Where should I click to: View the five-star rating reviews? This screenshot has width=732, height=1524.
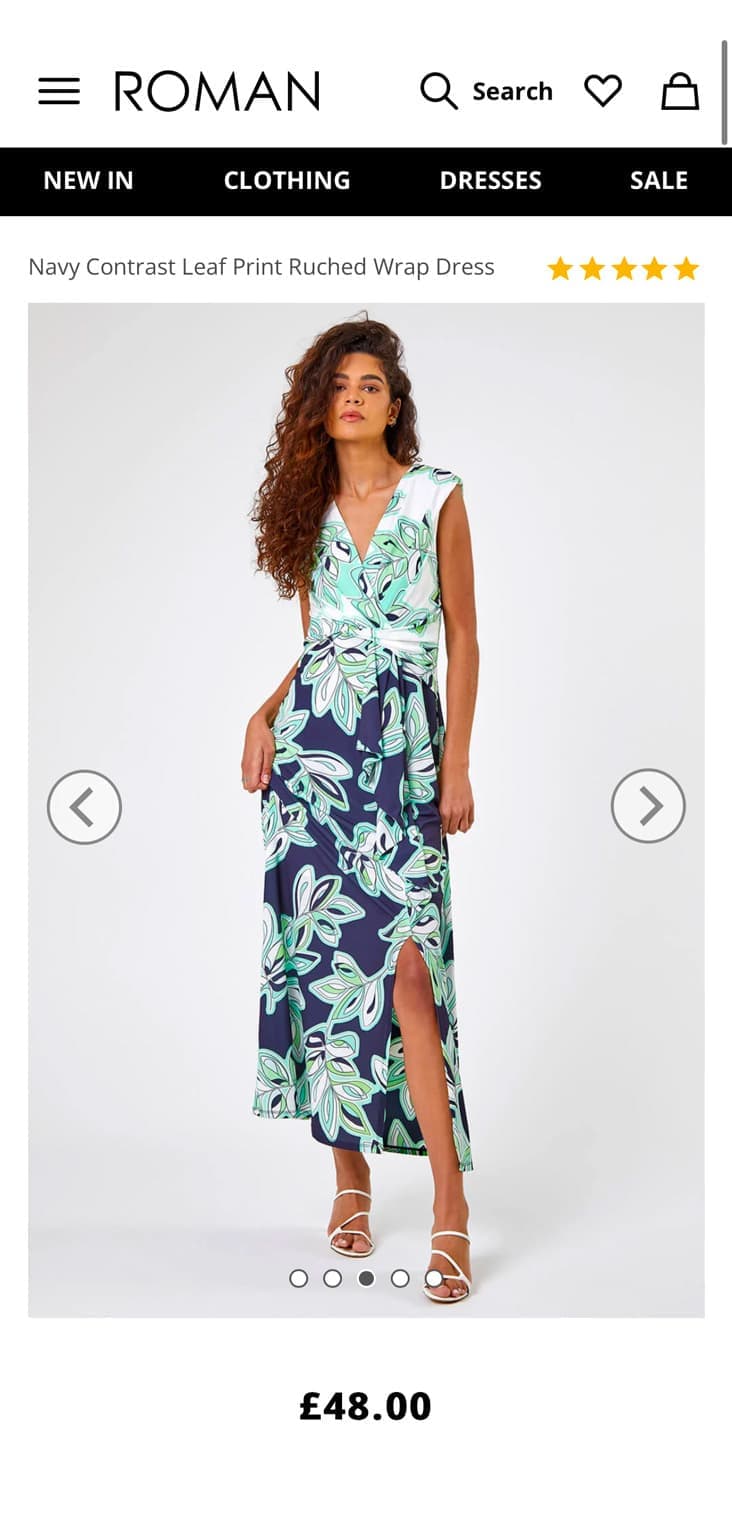(x=622, y=268)
